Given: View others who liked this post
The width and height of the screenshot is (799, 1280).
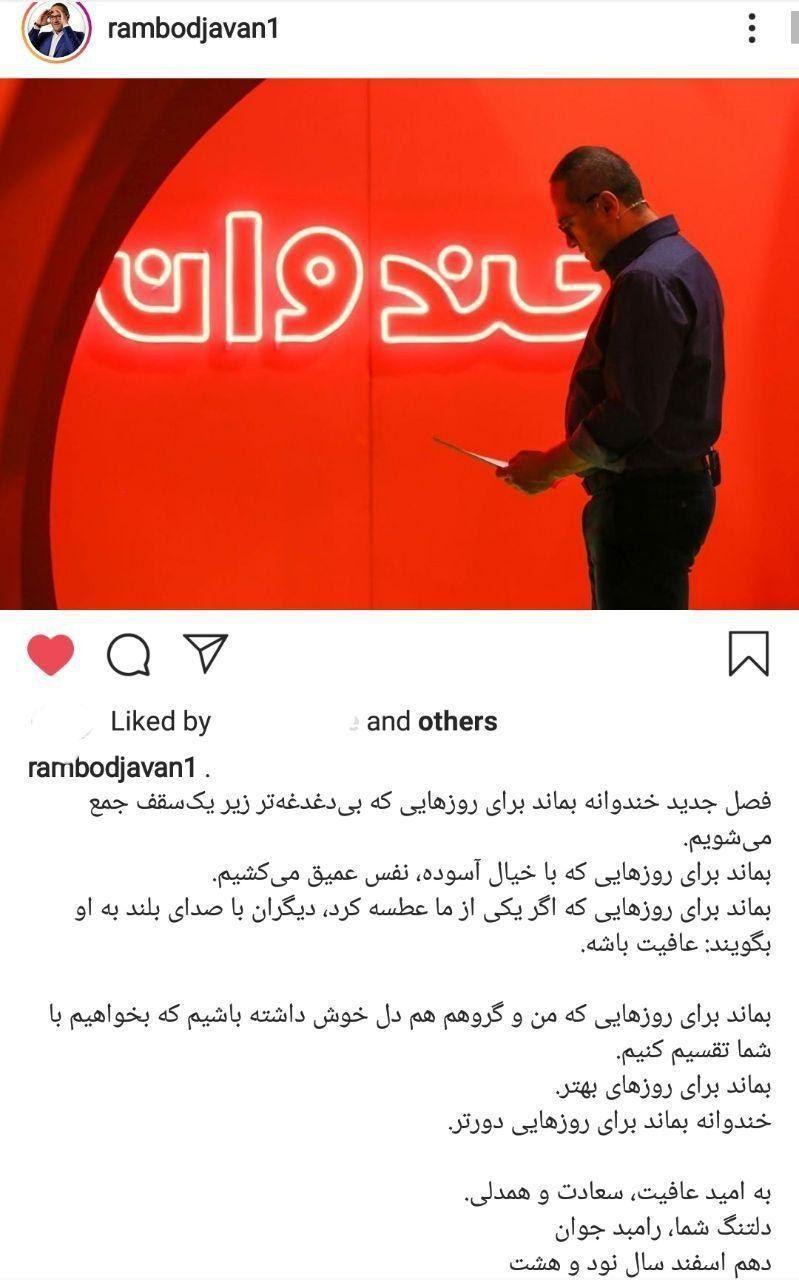Looking at the screenshot, I should tap(457, 721).
